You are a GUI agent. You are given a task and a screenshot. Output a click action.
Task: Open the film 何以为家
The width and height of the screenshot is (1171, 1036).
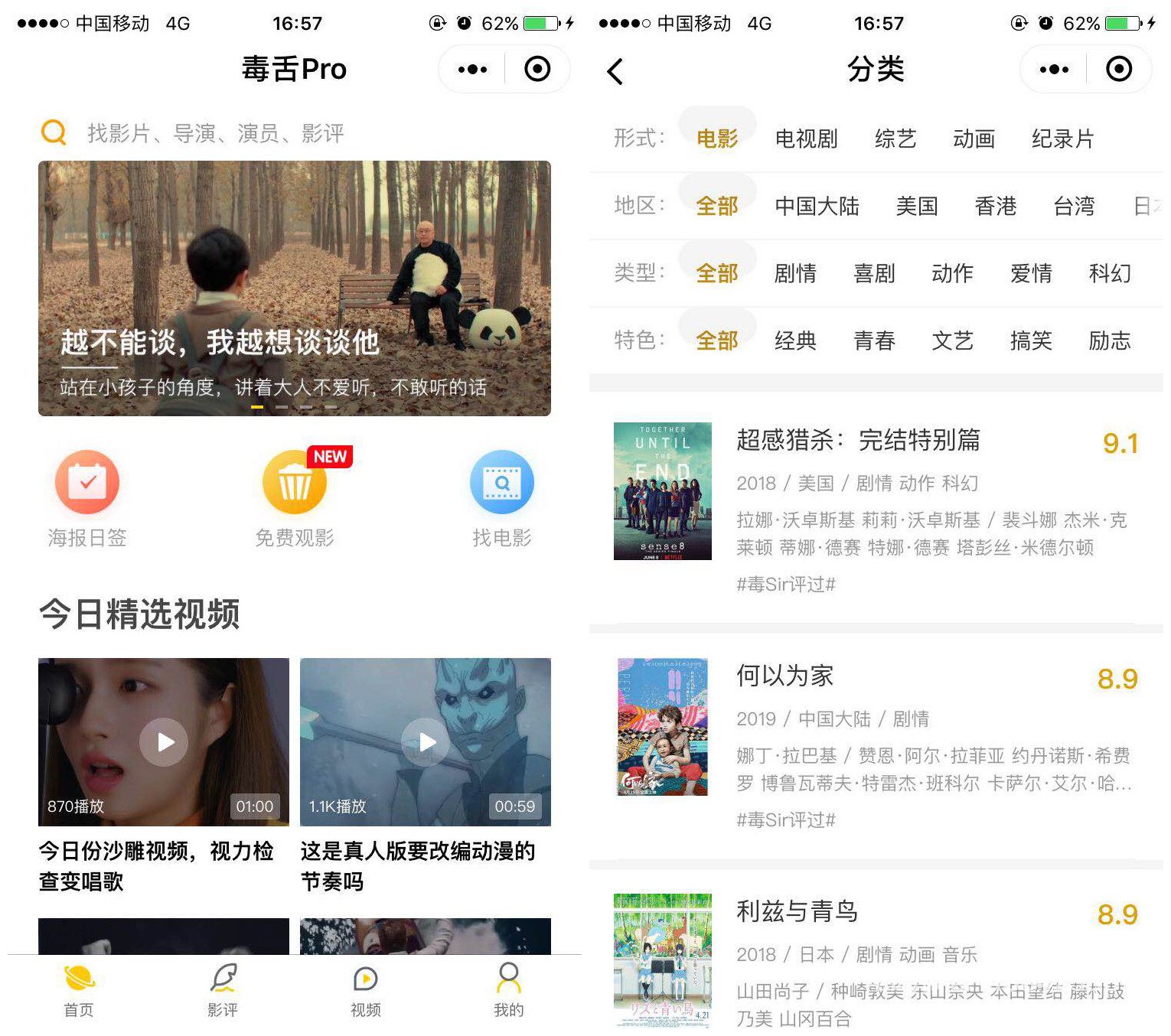(784, 676)
